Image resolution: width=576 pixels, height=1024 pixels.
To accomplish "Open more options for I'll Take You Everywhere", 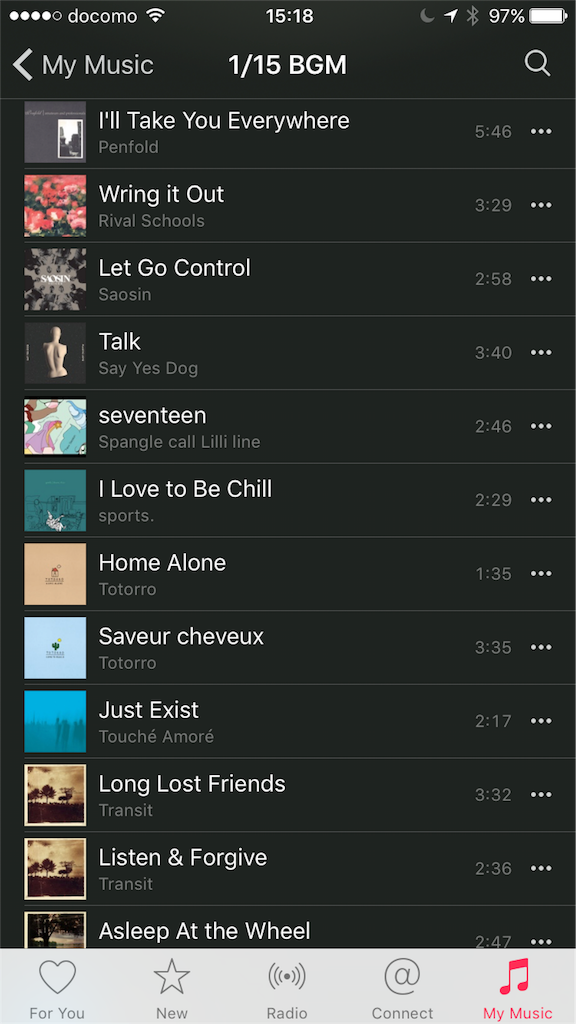I will 541,131.
